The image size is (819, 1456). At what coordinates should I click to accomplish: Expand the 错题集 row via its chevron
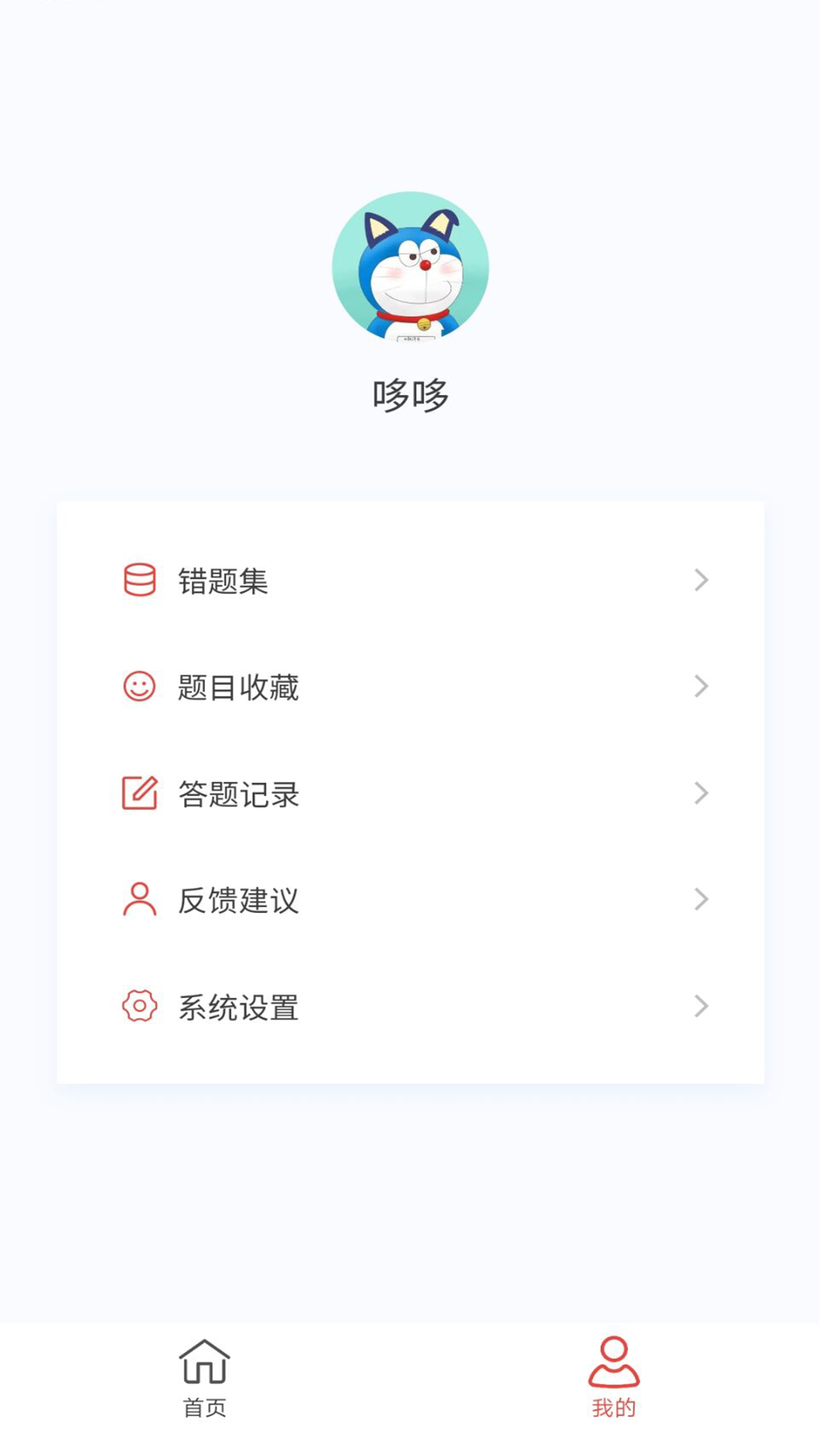[700, 581]
